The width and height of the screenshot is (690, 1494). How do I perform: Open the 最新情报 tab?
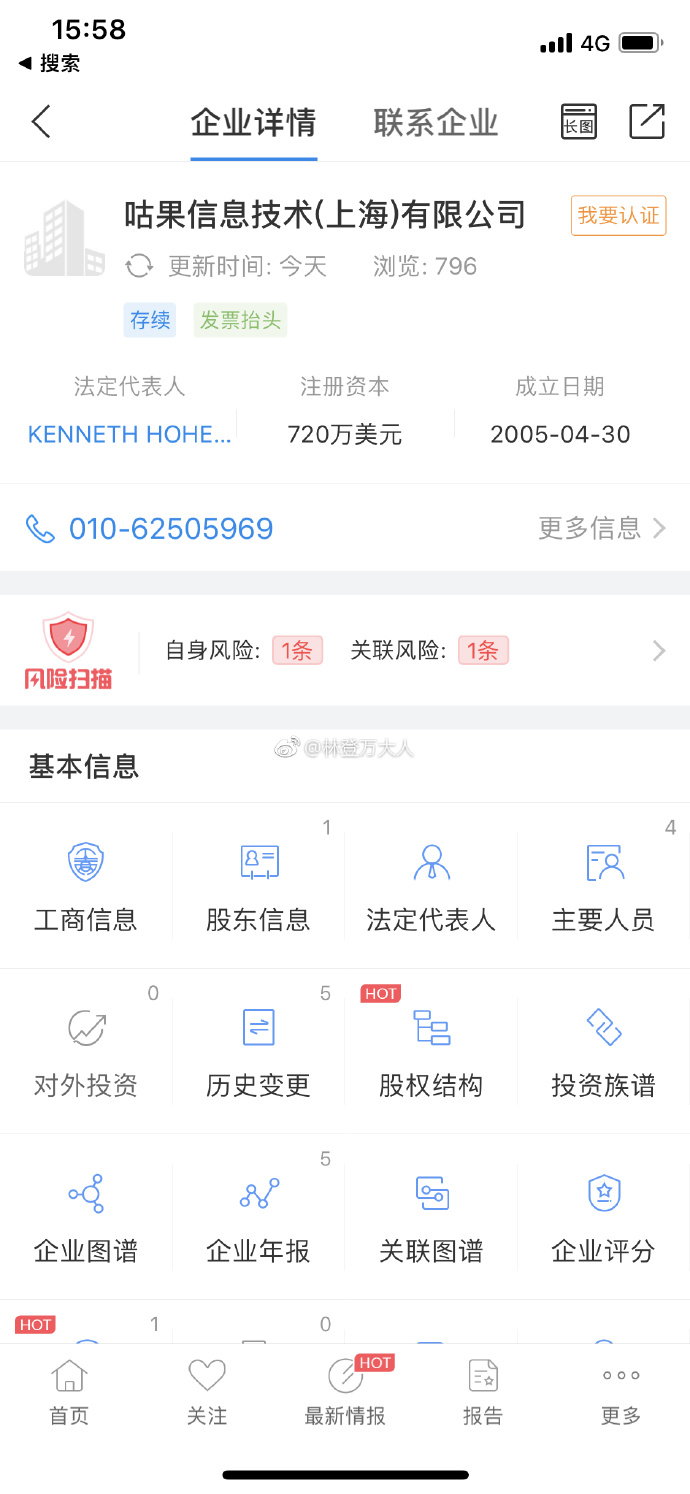click(345, 1392)
